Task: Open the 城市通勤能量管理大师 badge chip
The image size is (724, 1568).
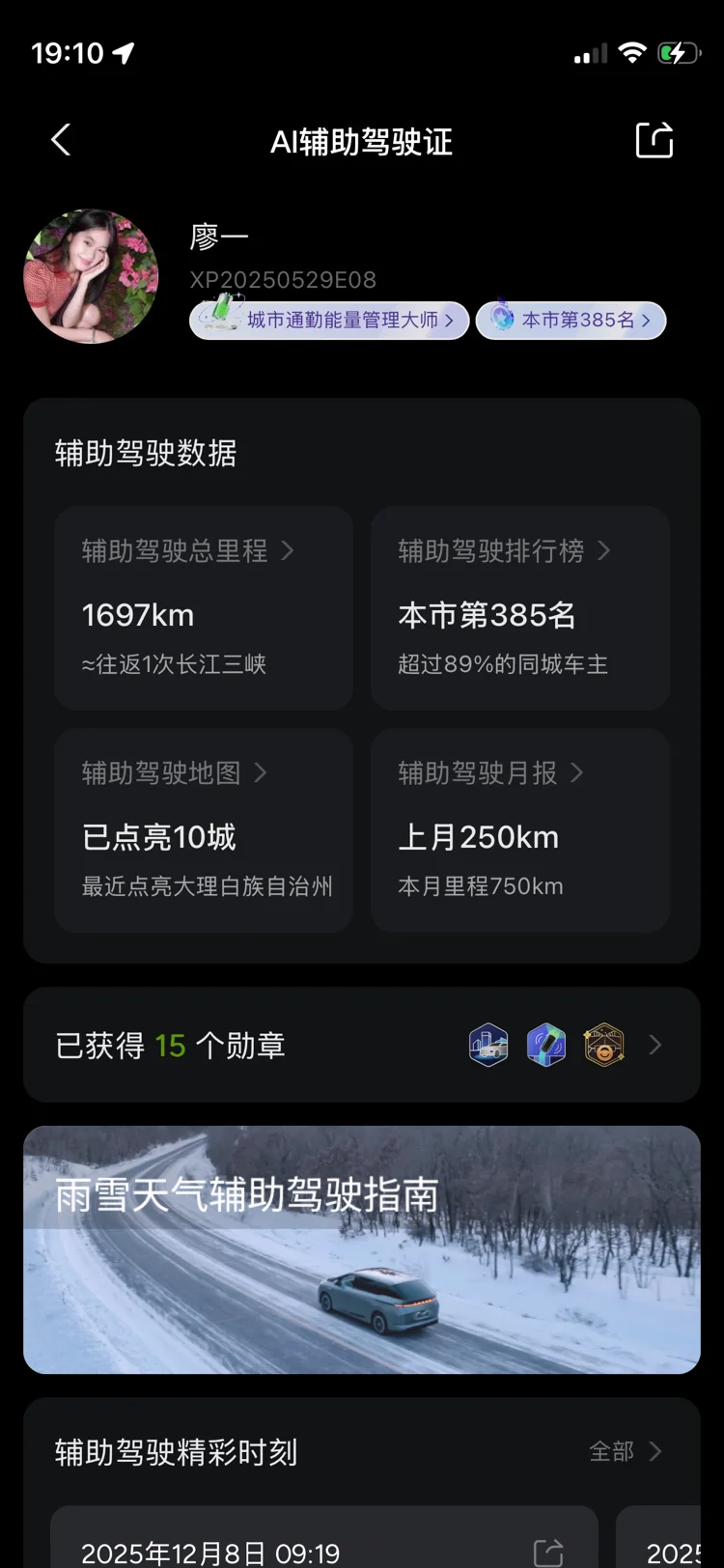Action: tap(329, 321)
